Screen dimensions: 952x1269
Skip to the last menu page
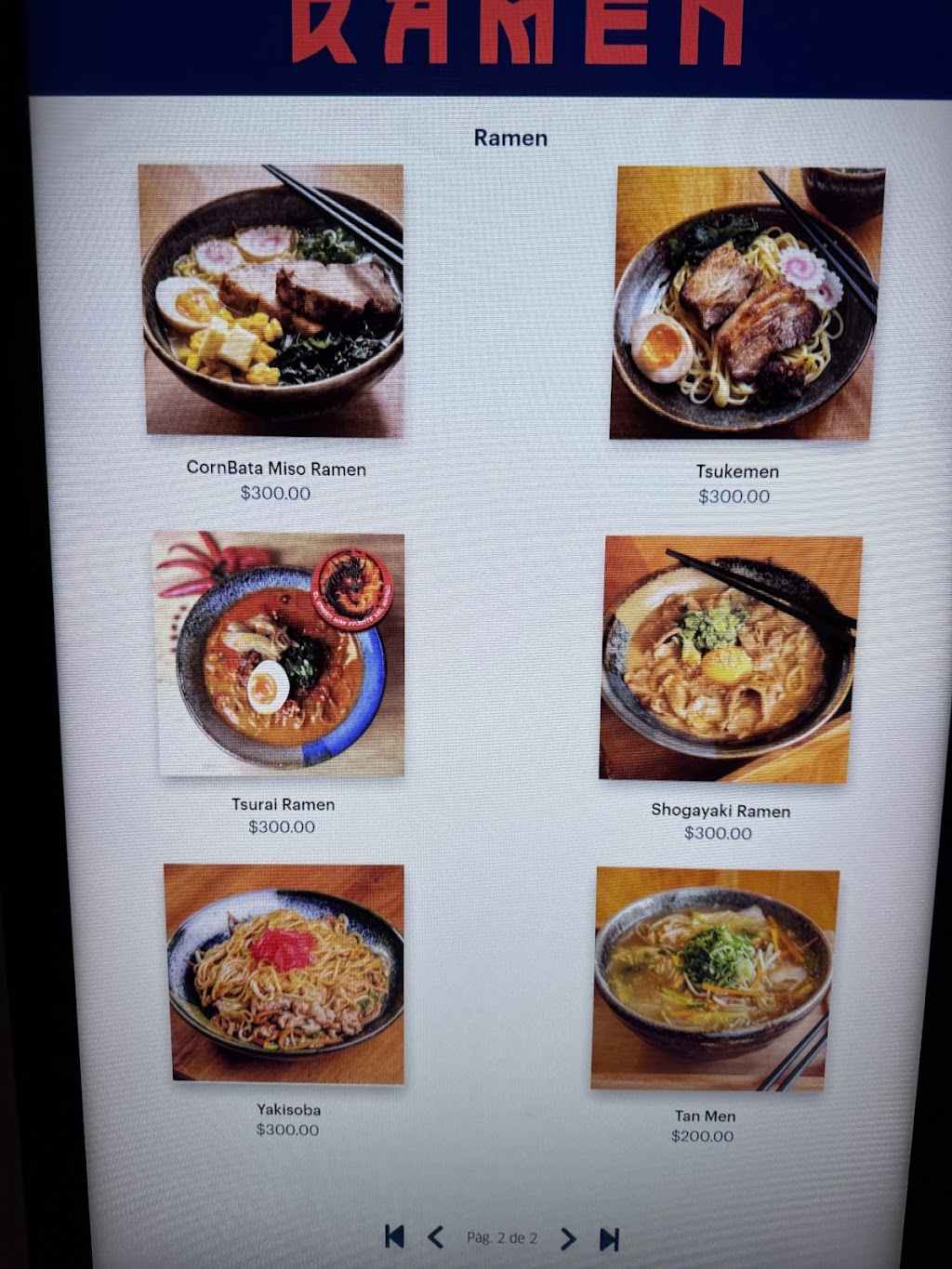tap(609, 1239)
